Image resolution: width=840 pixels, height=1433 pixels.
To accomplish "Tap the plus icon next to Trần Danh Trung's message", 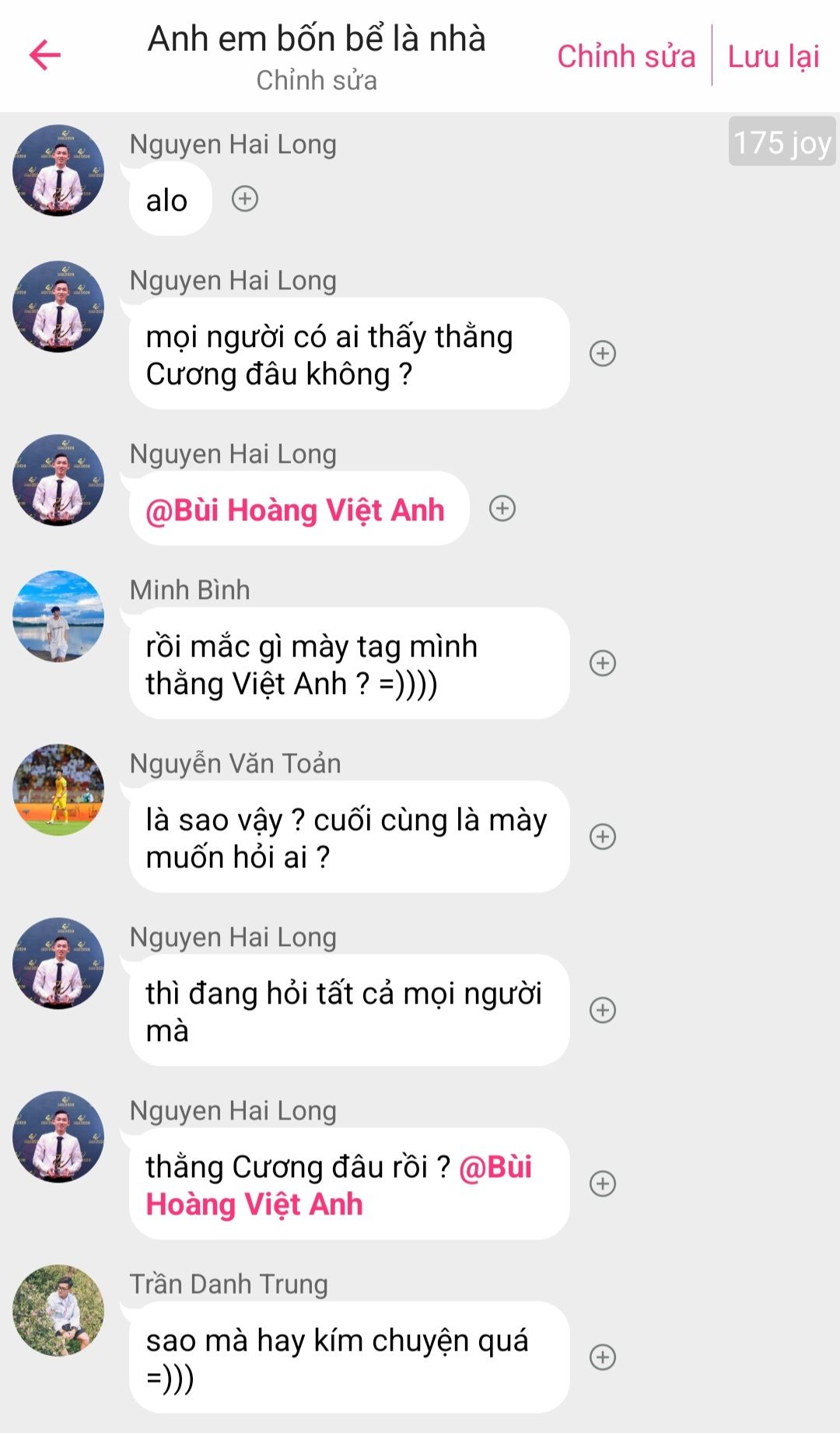I will pos(603,1357).
